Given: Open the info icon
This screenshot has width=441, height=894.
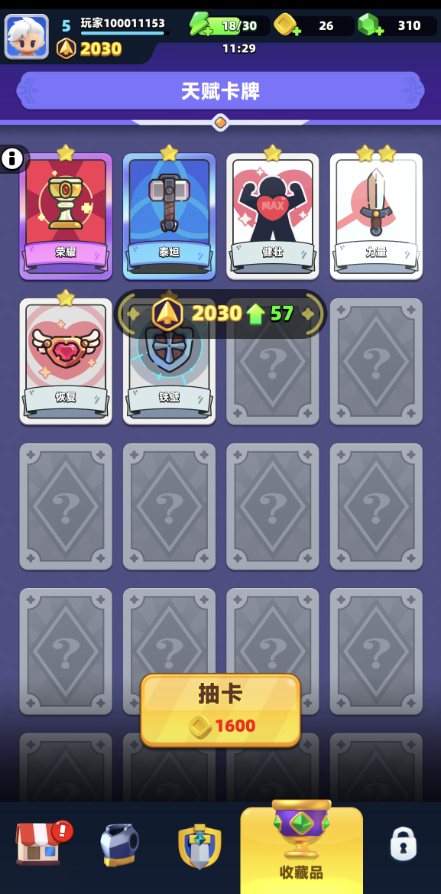Looking at the screenshot, I should (x=12, y=159).
